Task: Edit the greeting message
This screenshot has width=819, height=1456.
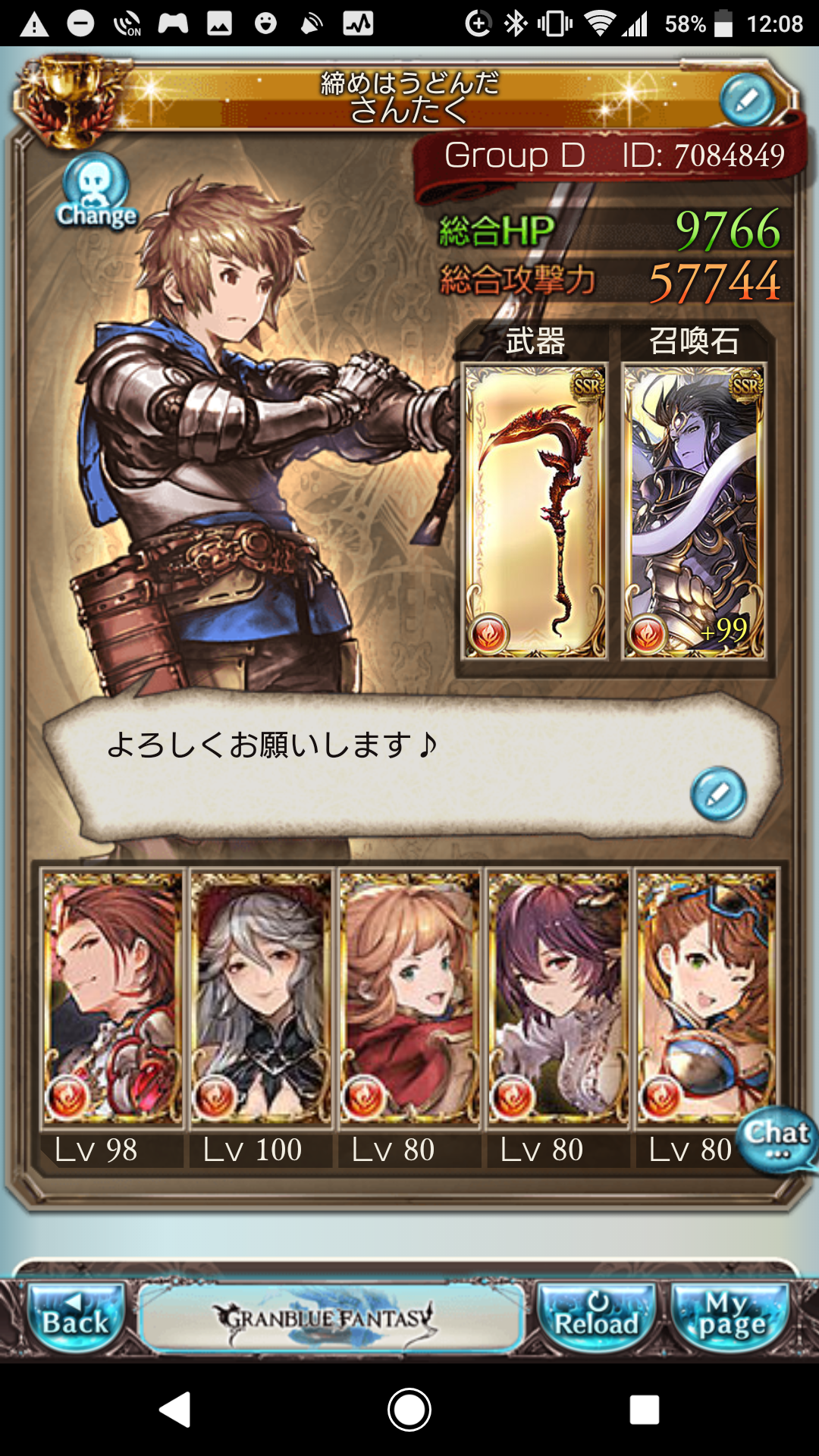Action: [x=718, y=793]
